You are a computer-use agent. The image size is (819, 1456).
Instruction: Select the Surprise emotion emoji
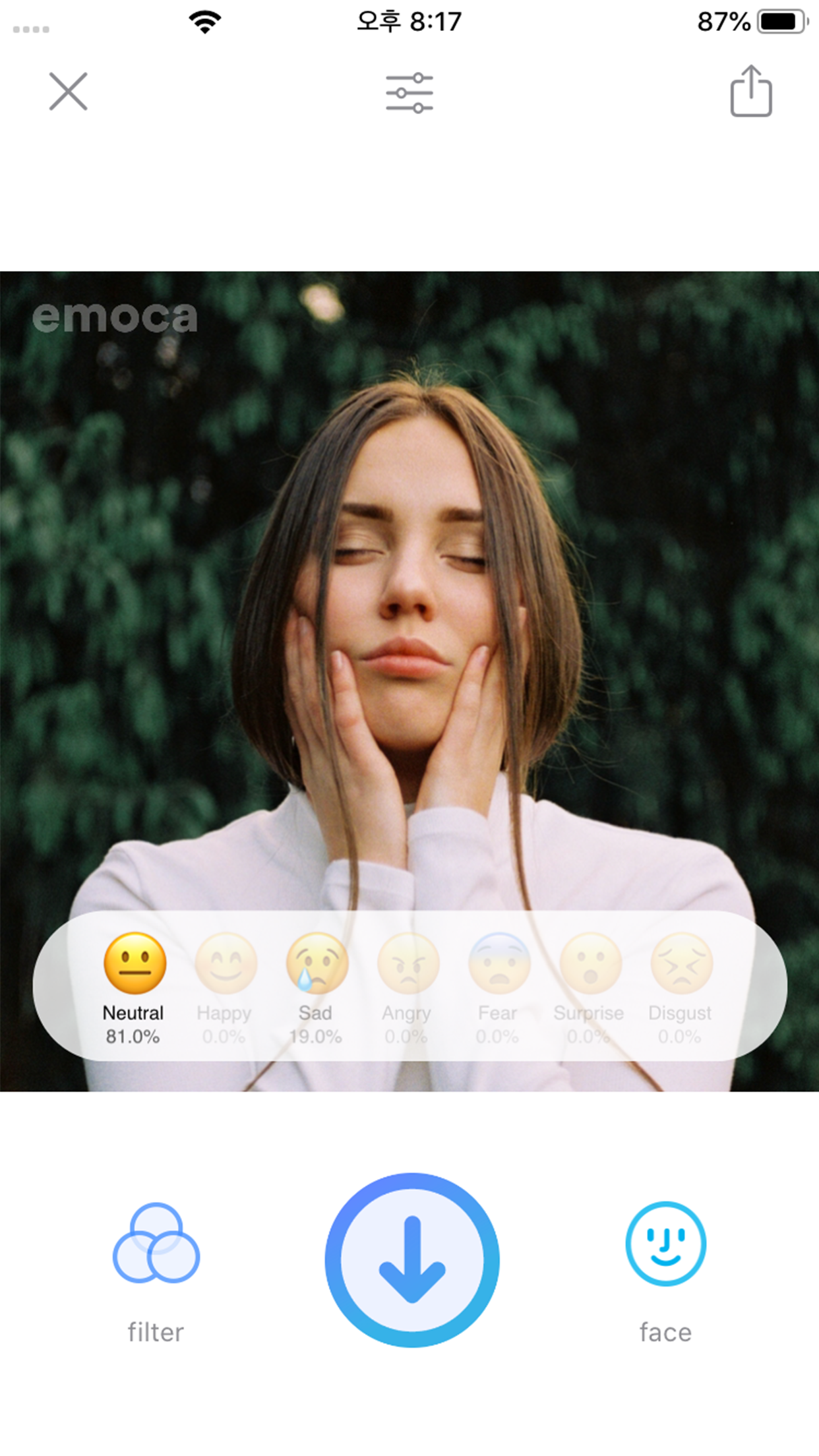click(588, 965)
